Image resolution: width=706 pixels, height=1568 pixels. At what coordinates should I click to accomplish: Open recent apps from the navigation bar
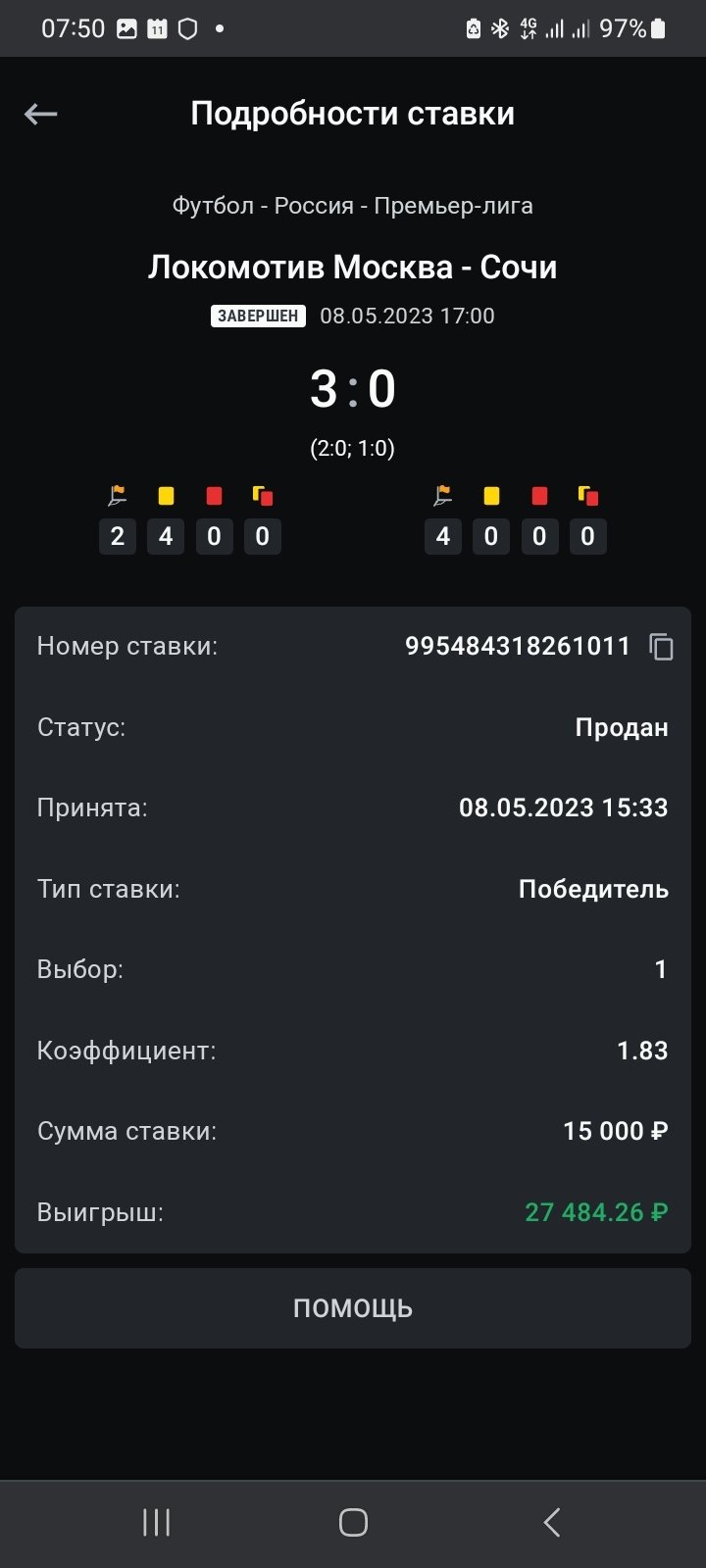(157, 1522)
